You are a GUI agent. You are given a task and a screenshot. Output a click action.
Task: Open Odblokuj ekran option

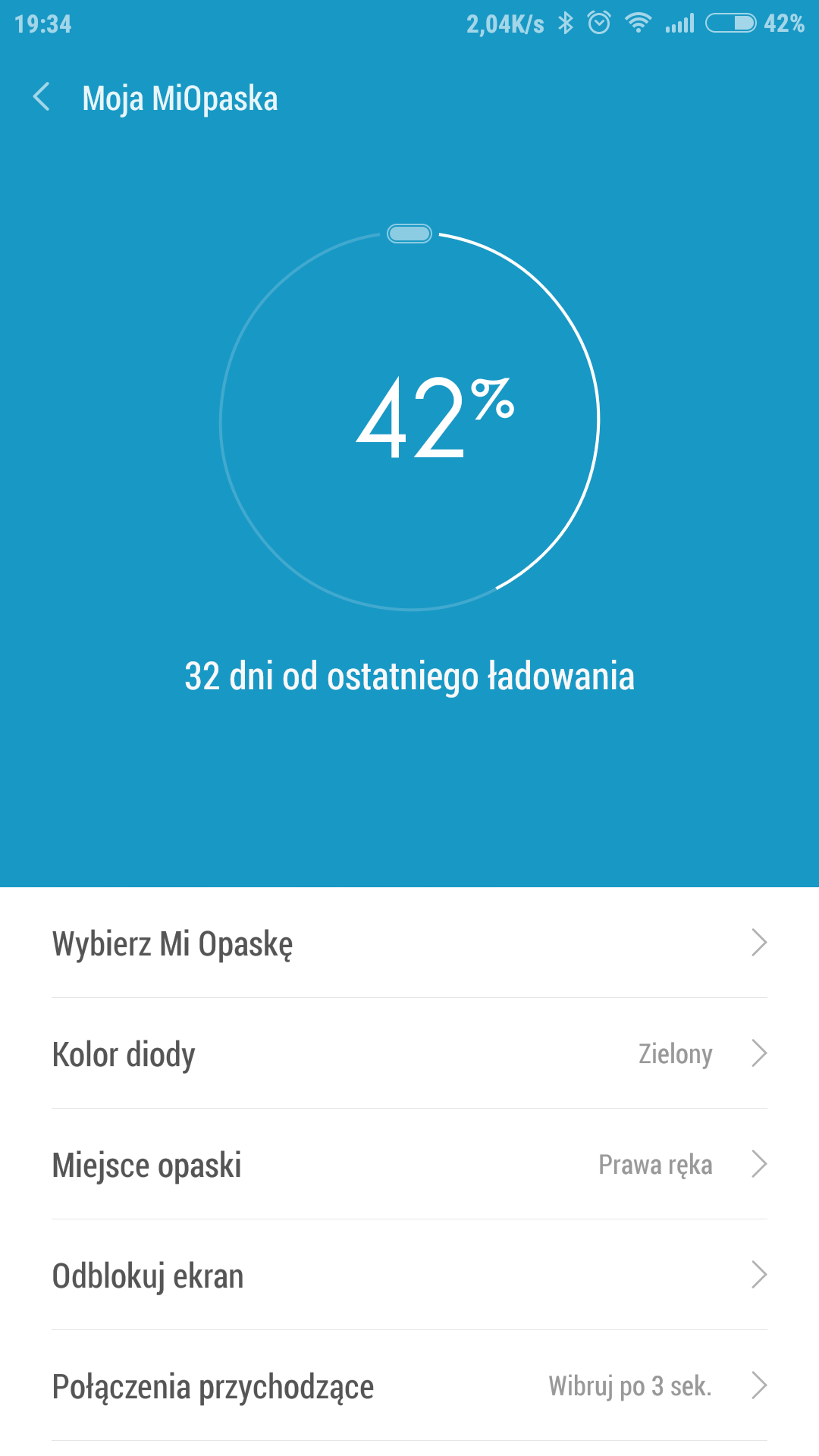click(409, 1276)
